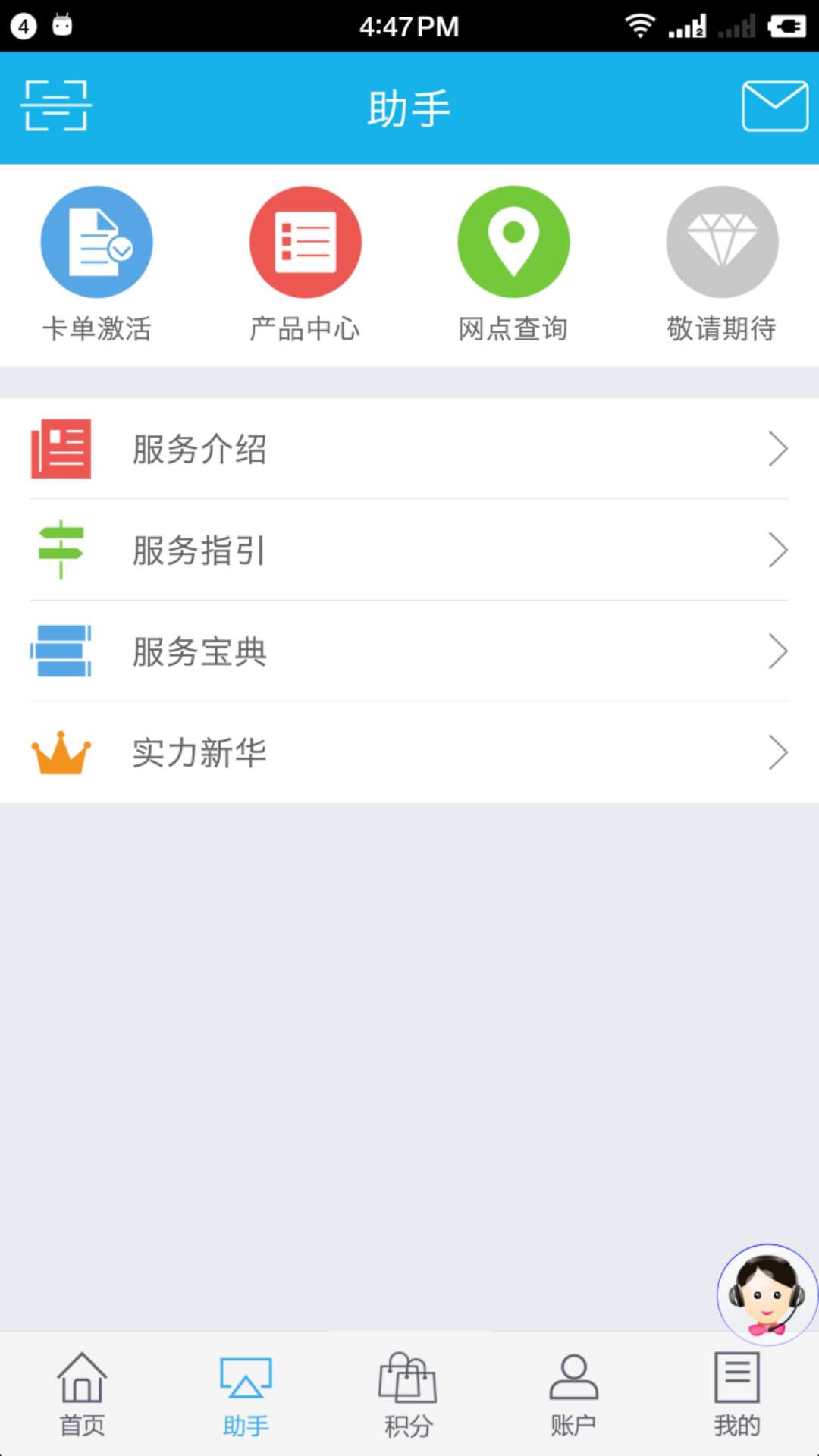819x1456 pixels.
Task: Open the 服务宝典 list item
Action: pos(409,651)
